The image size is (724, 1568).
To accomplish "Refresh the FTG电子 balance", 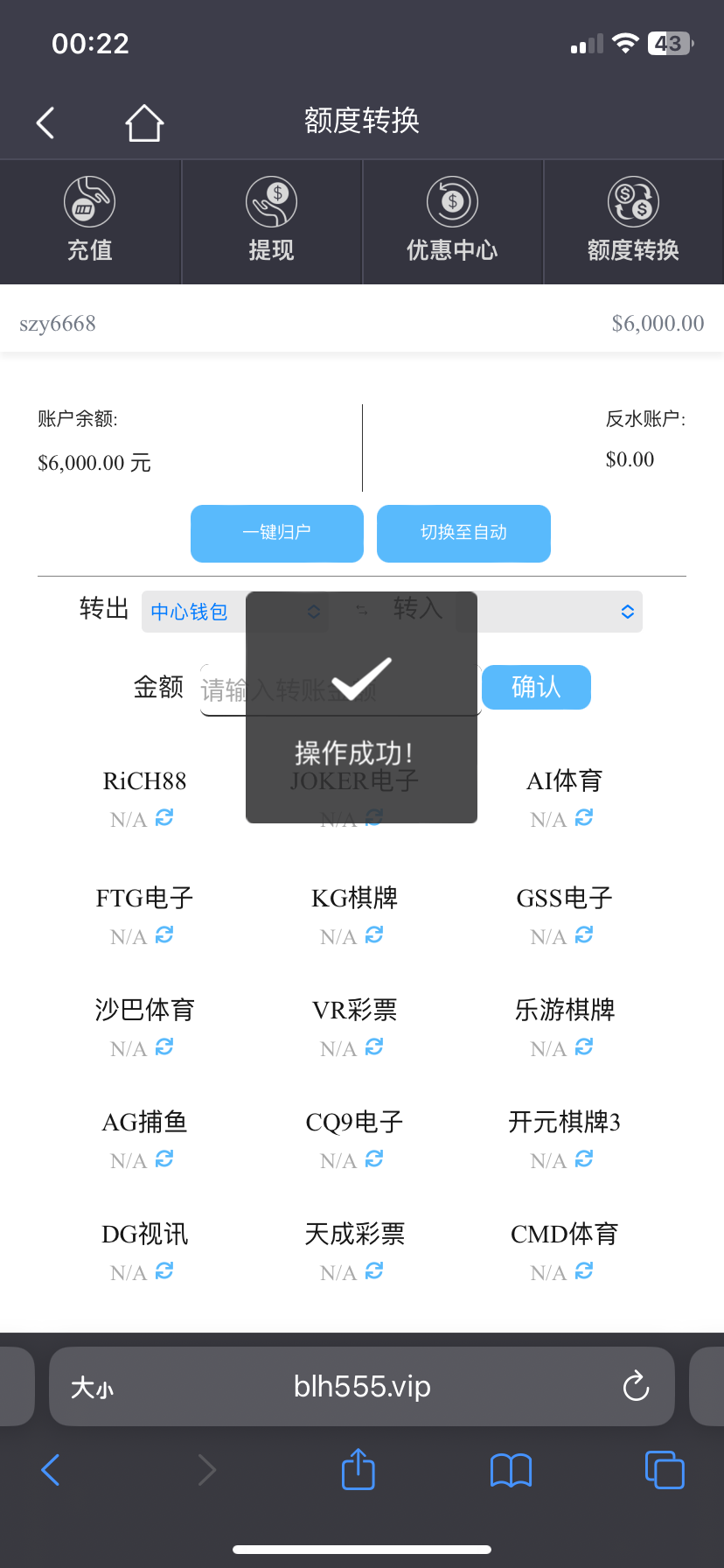I will [x=164, y=934].
